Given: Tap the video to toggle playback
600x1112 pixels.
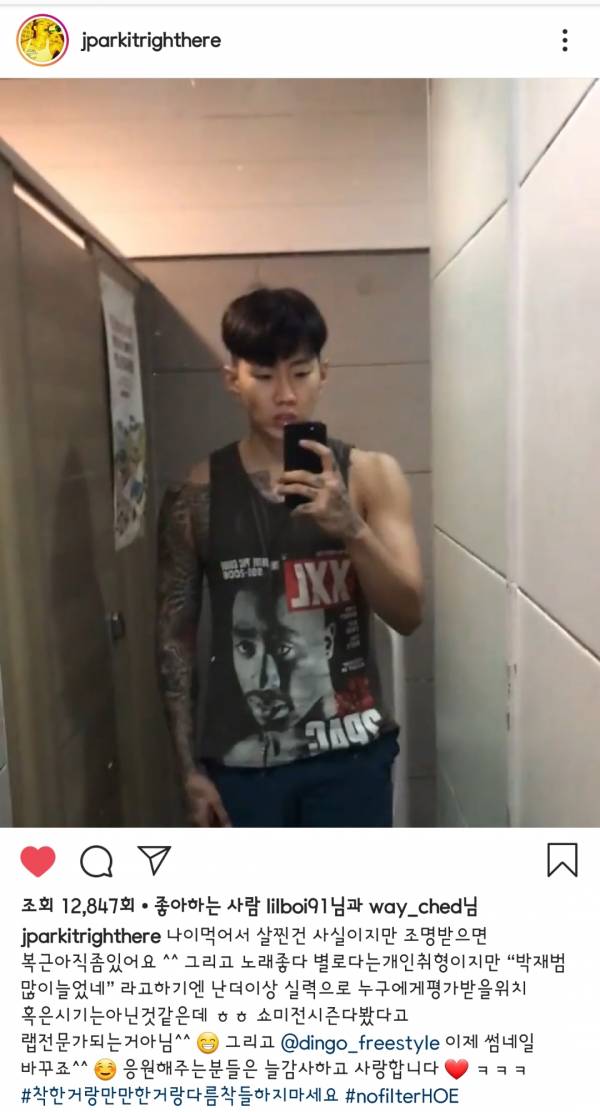Looking at the screenshot, I should 300,450.
